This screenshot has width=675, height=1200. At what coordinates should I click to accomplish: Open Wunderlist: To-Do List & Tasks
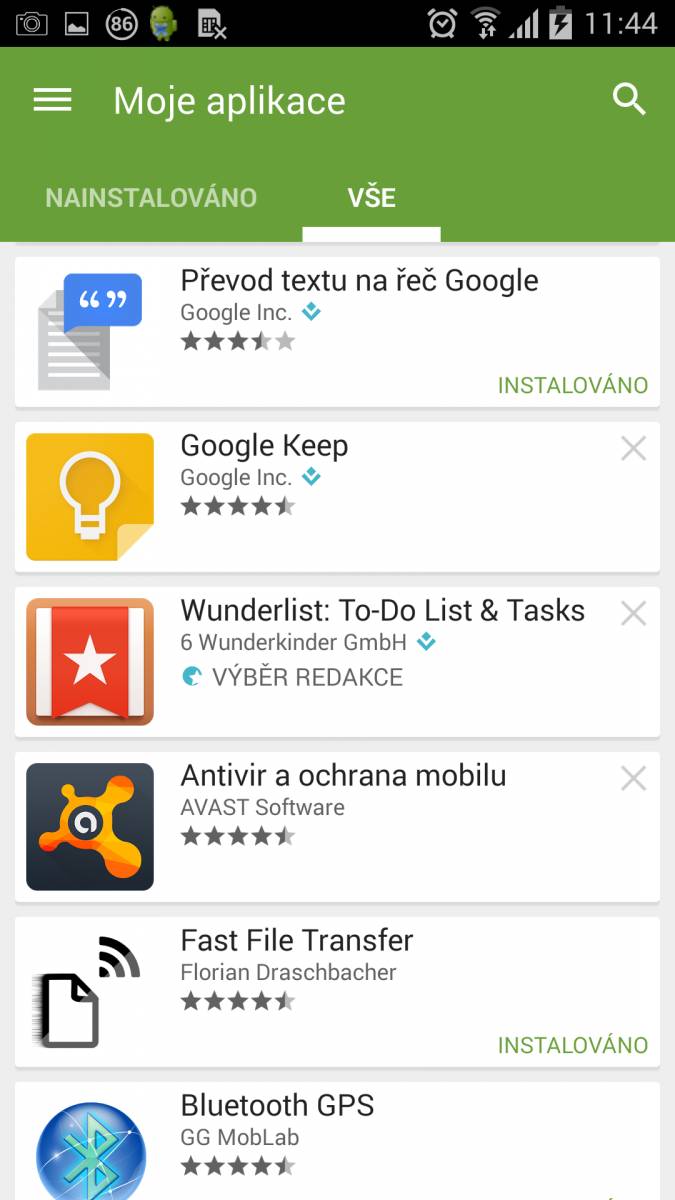click(x=337, y=662)
